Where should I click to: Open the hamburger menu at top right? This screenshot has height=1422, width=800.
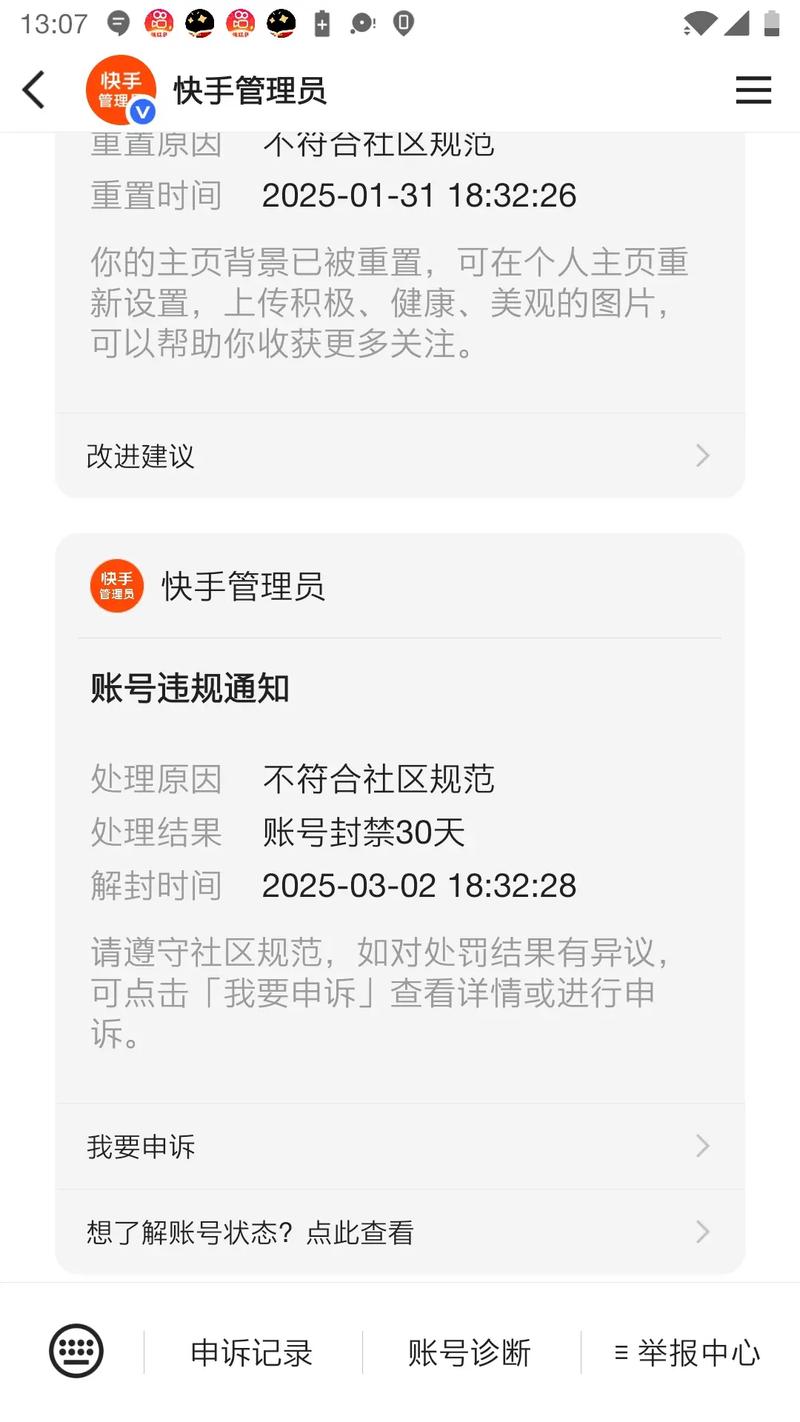click(753, 89)
